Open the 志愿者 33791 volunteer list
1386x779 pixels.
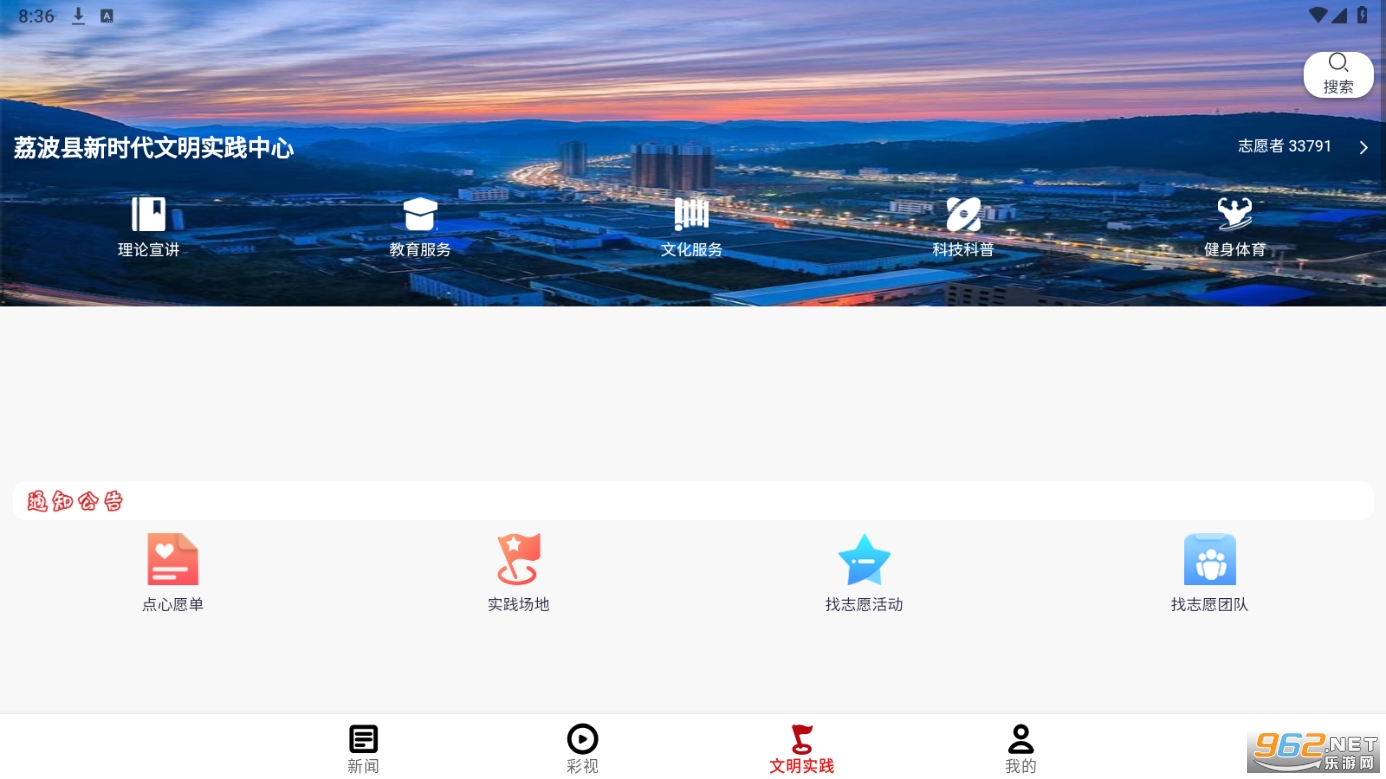[1302, 147]
